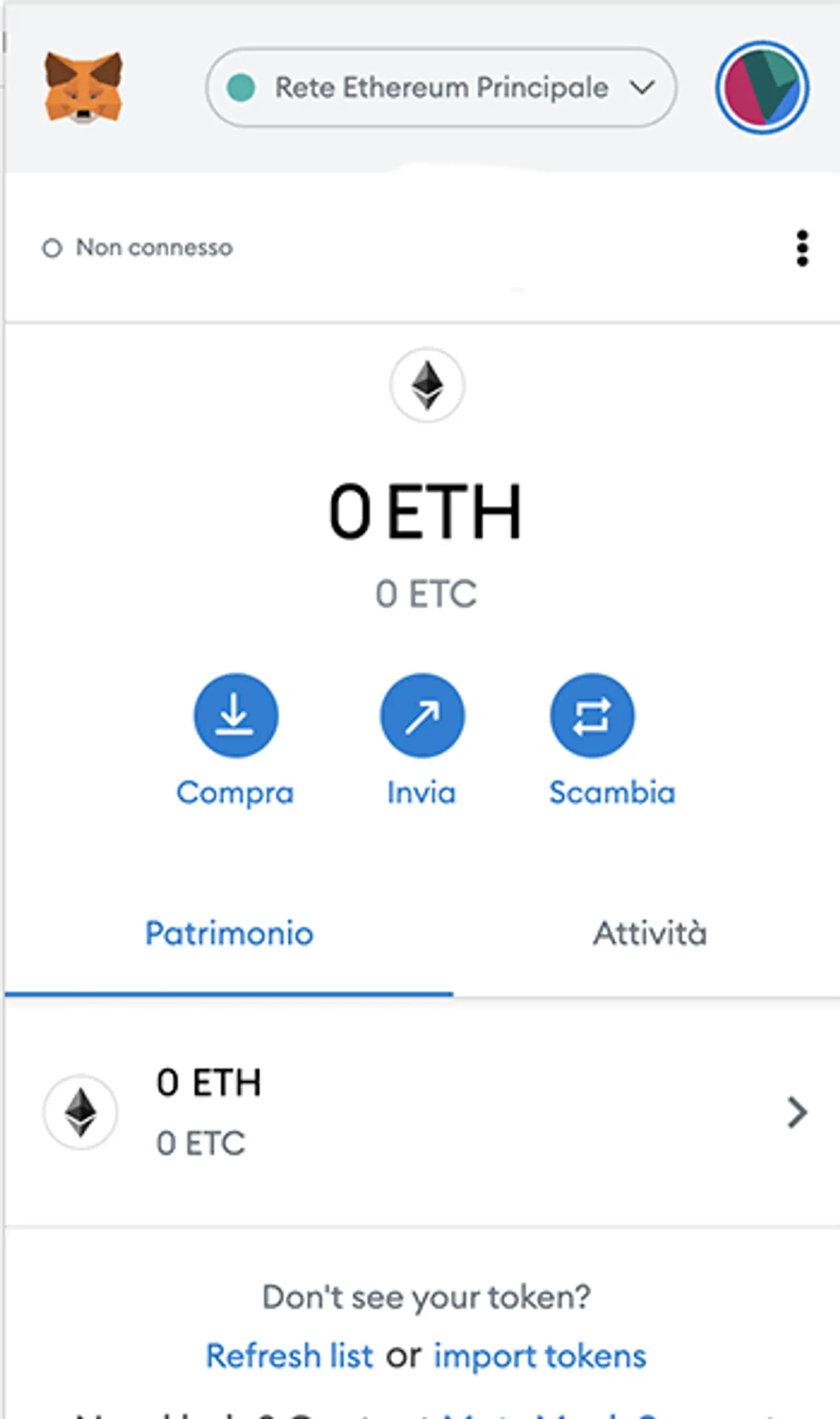Expand the ETH asset row details chevron
This screenshot has width=840, height=1419.
[x=797, y=1111]
